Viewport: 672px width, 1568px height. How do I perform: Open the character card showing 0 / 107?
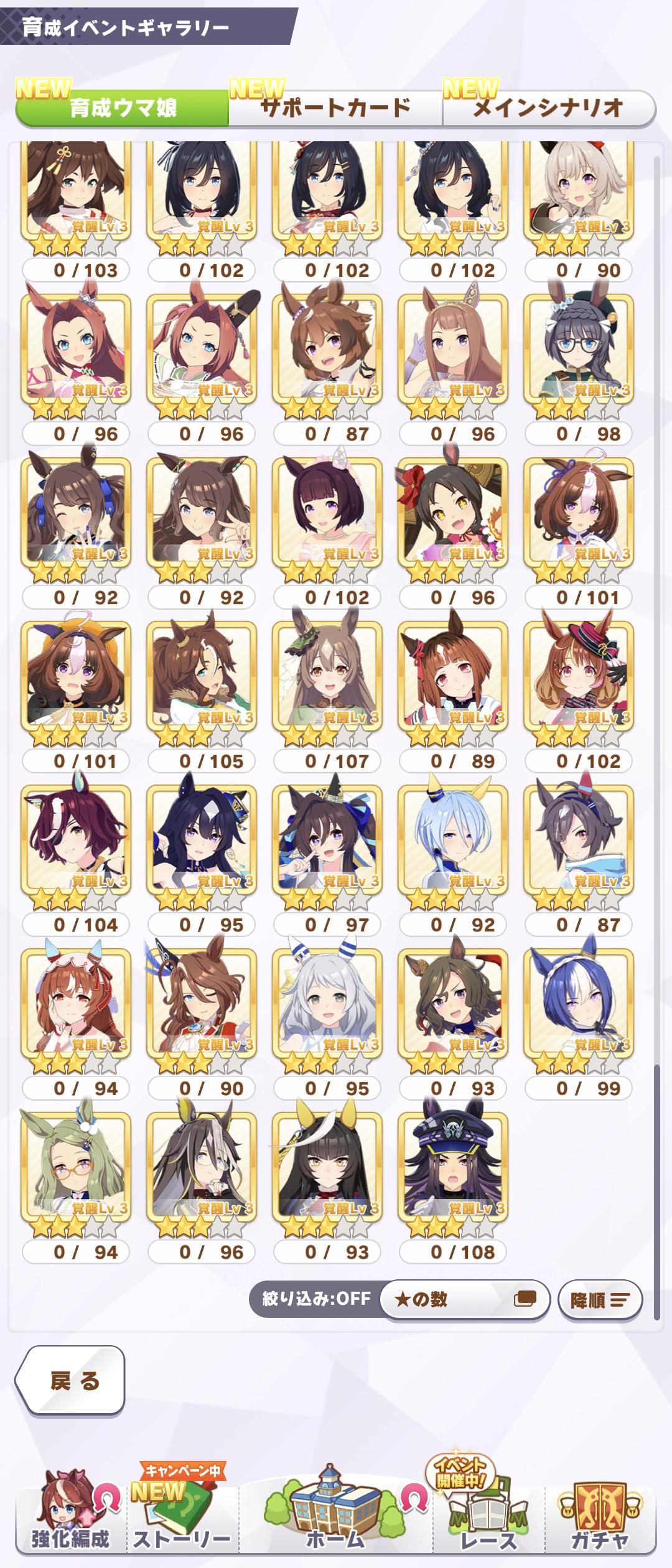327,678
